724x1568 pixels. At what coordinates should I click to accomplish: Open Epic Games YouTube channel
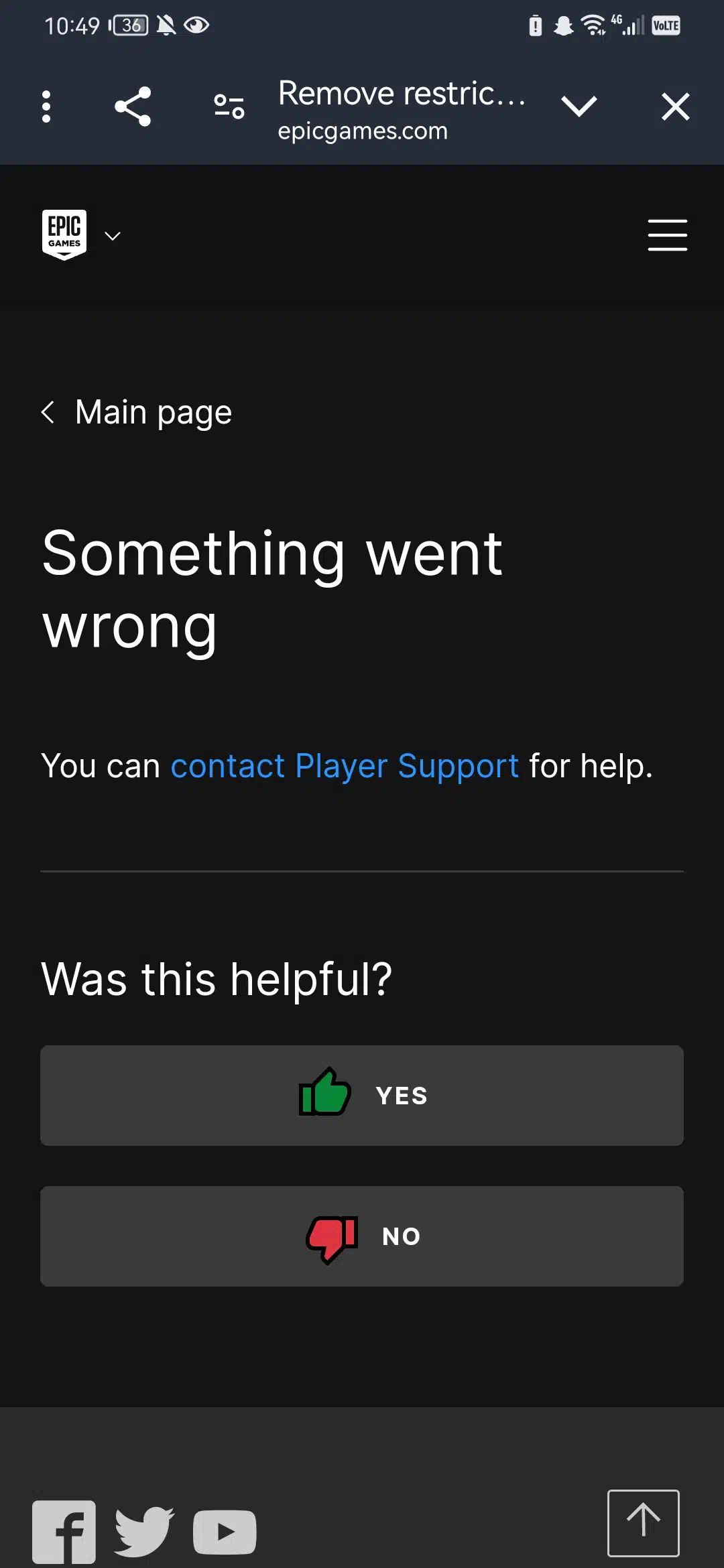(x=225, y=1532)
